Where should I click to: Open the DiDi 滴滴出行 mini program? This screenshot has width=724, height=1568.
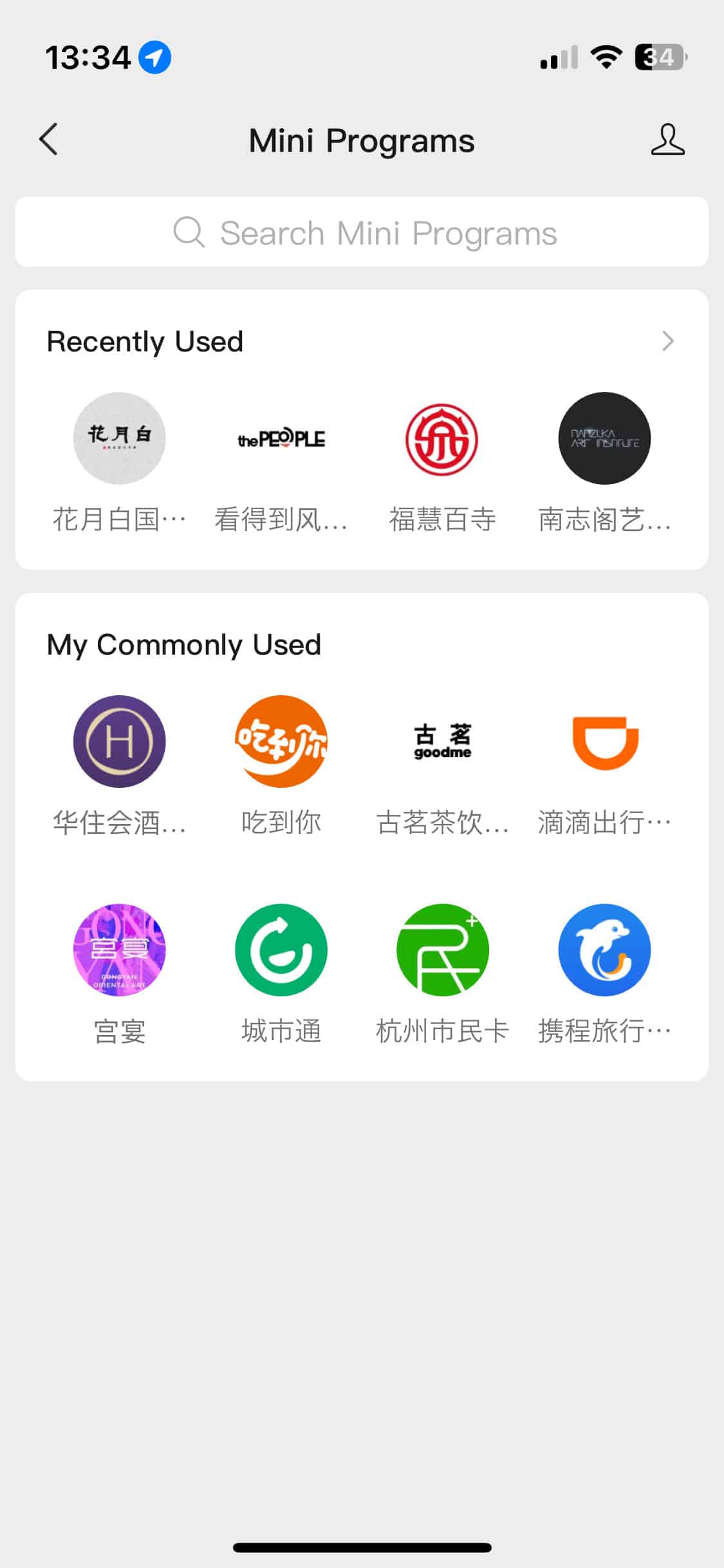pos(604,742)
